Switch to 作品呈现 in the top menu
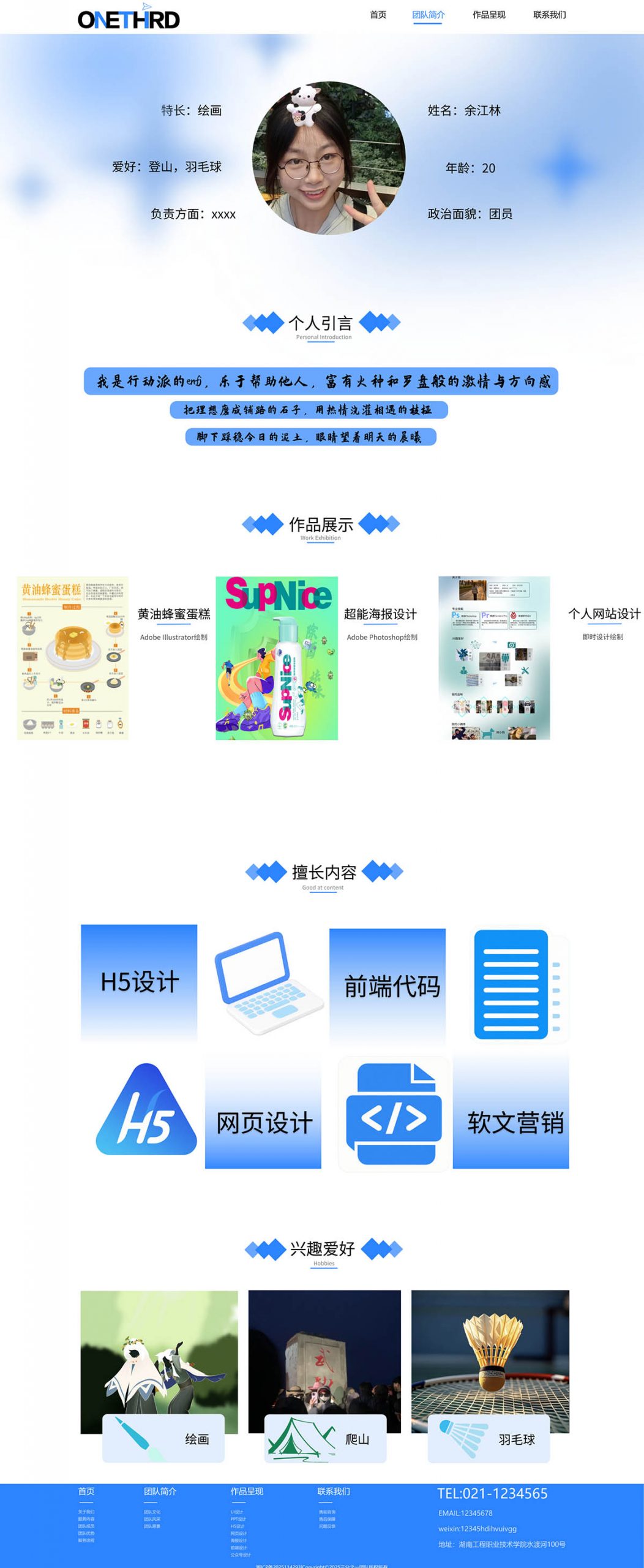The height and width of the screenshot is (1568, 644). pos(489,15)
